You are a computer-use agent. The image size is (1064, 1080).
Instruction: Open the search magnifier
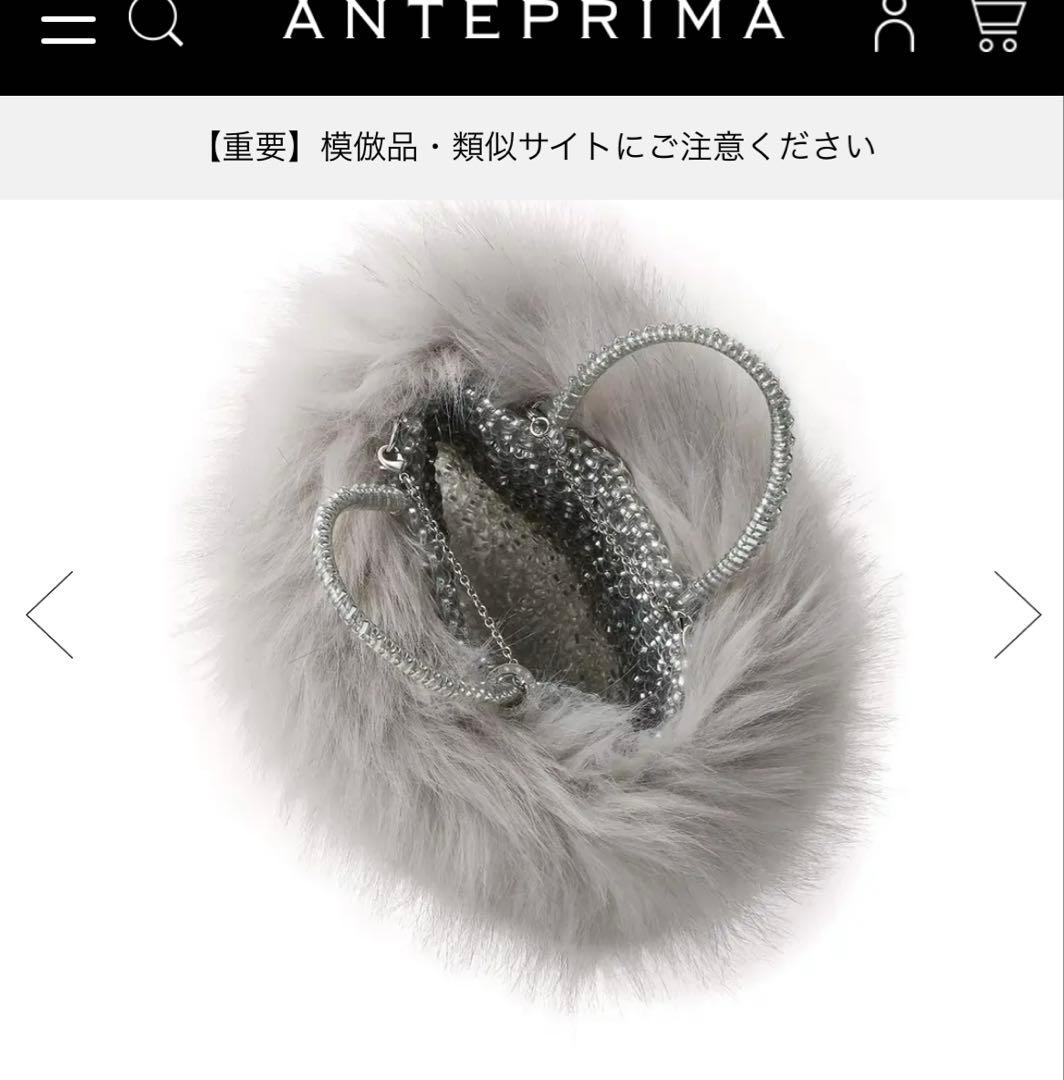point(156,22)
